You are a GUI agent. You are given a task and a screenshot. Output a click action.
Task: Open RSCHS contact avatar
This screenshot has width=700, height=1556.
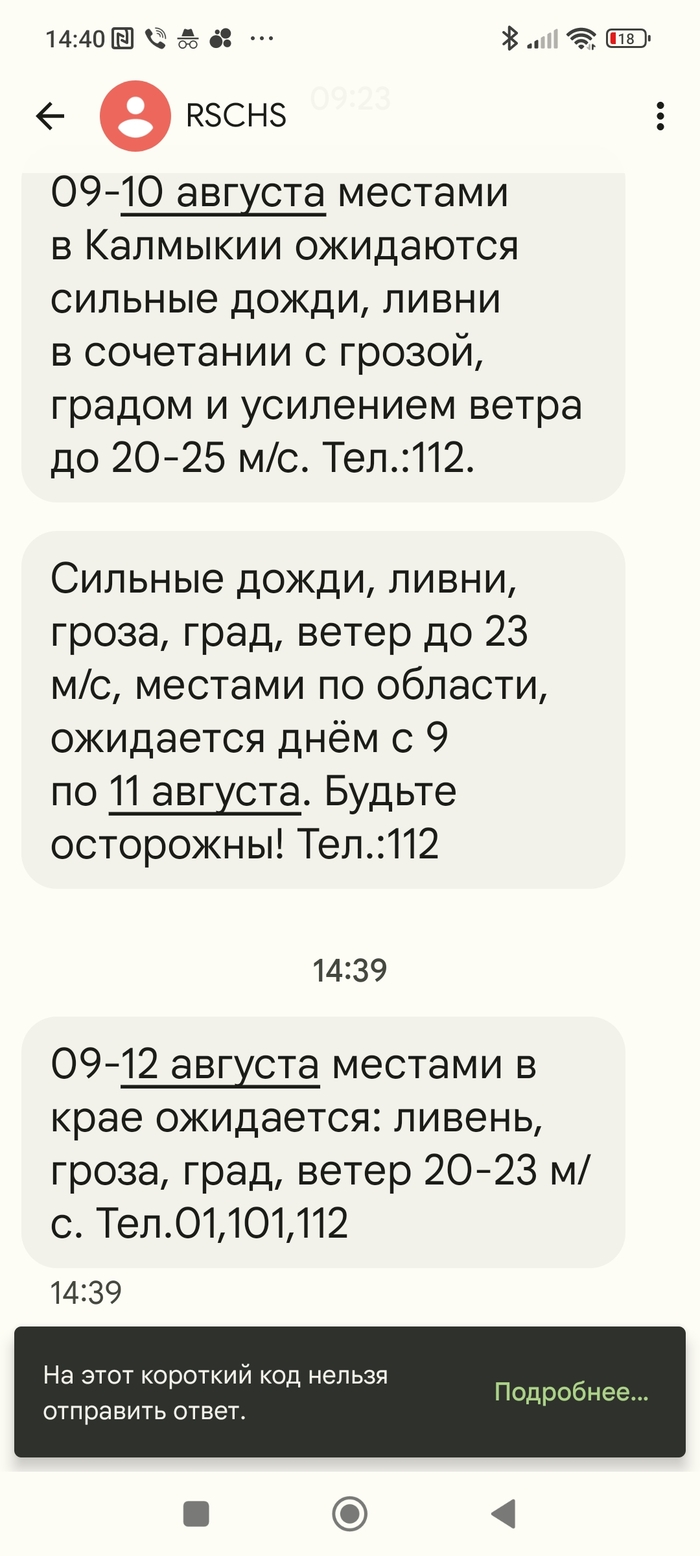(135, 117)
